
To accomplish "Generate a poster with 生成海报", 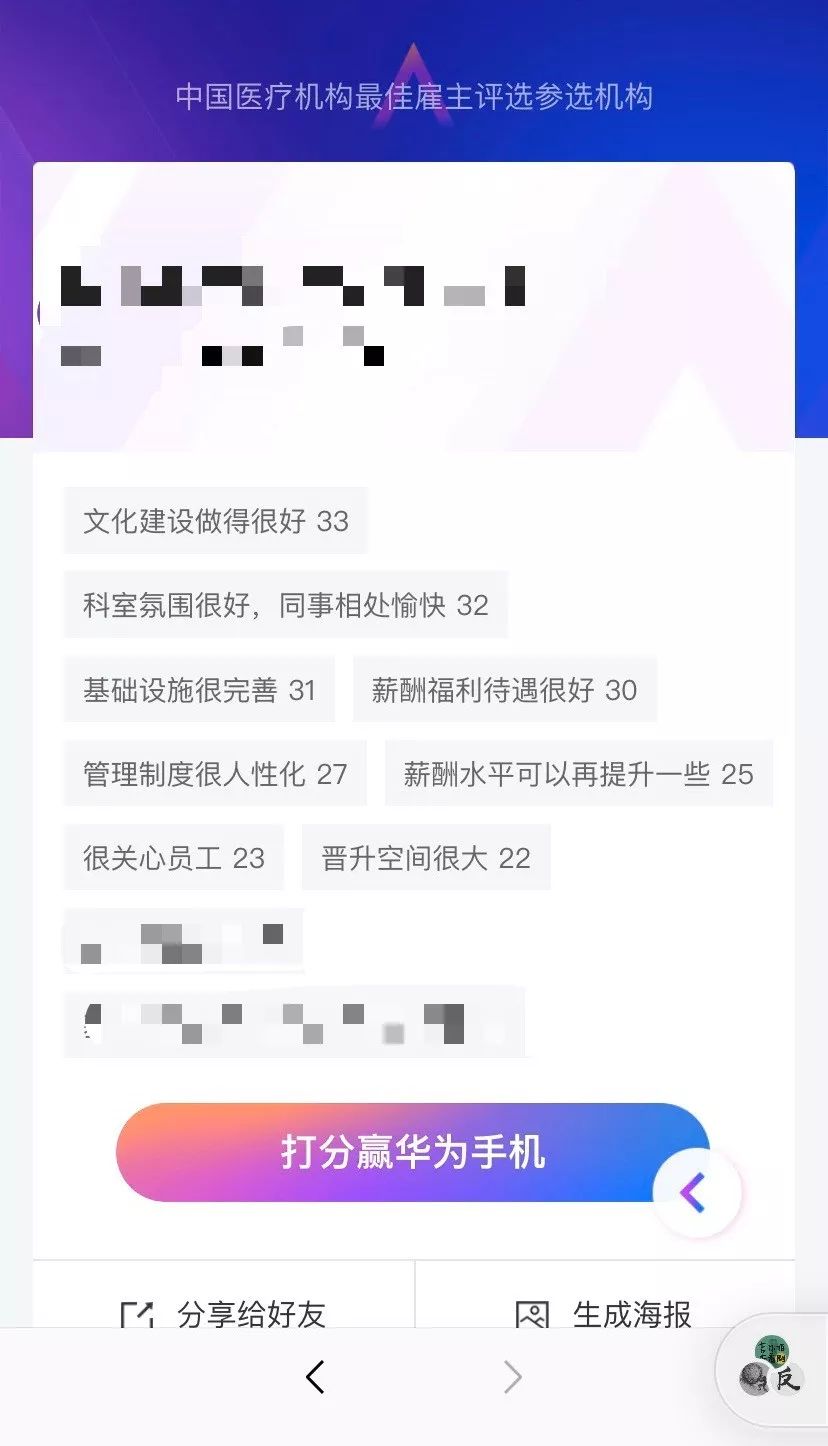I will point(604,1313).
